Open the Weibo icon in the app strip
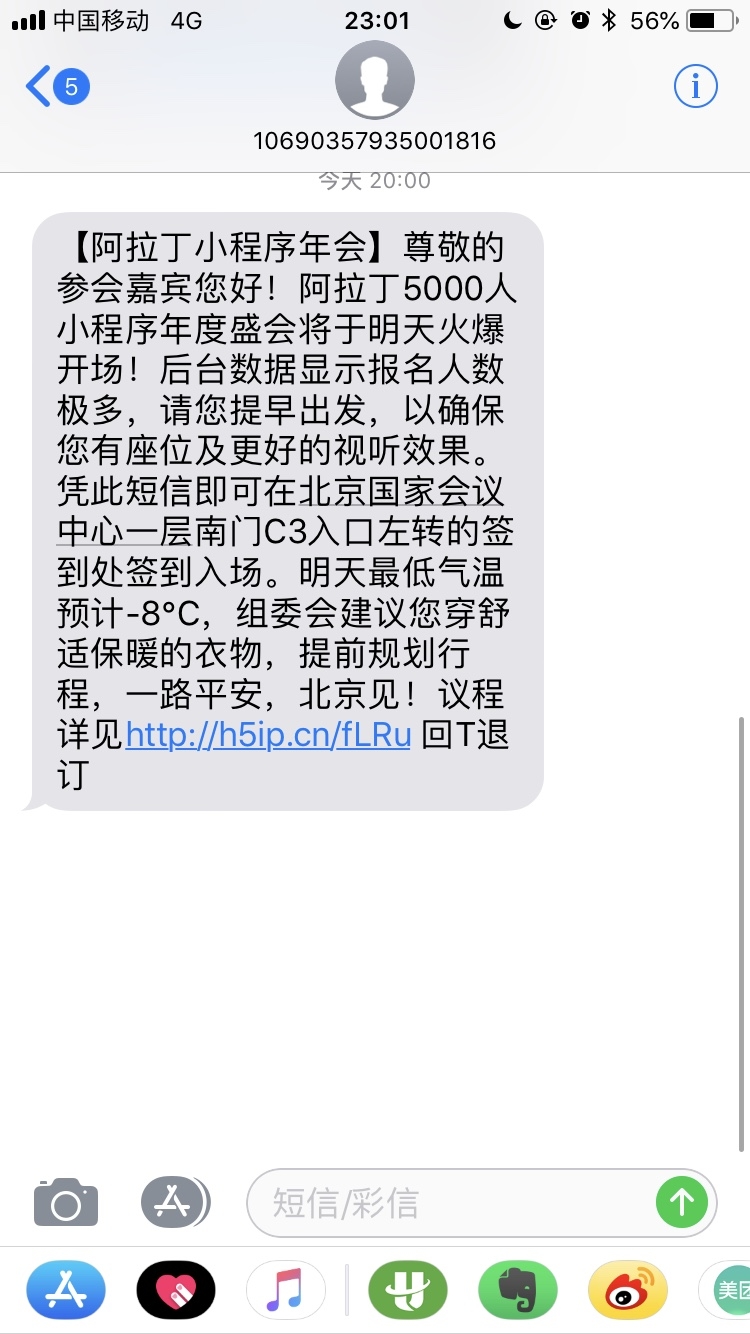This screenshot has width=750, height=1334. coord(630,1290)
